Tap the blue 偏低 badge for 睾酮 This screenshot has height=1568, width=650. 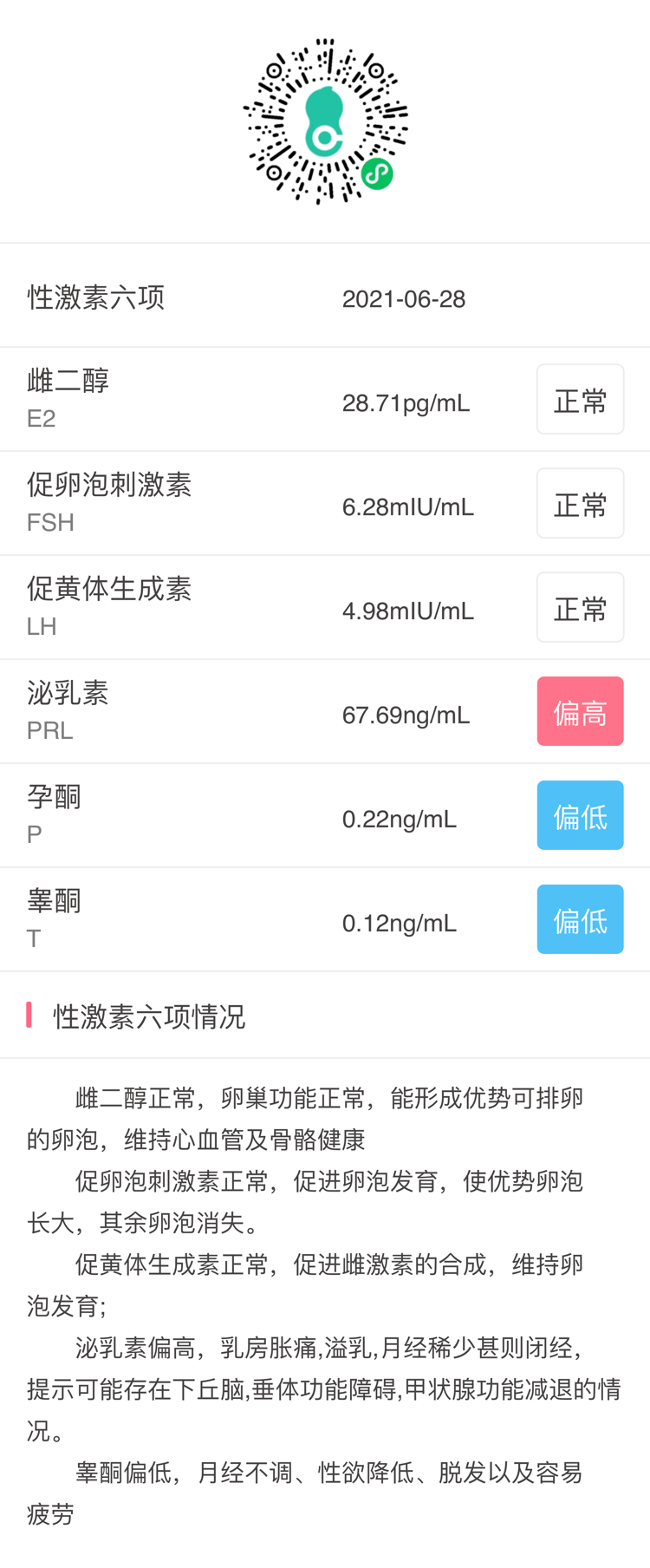(580, 918)
